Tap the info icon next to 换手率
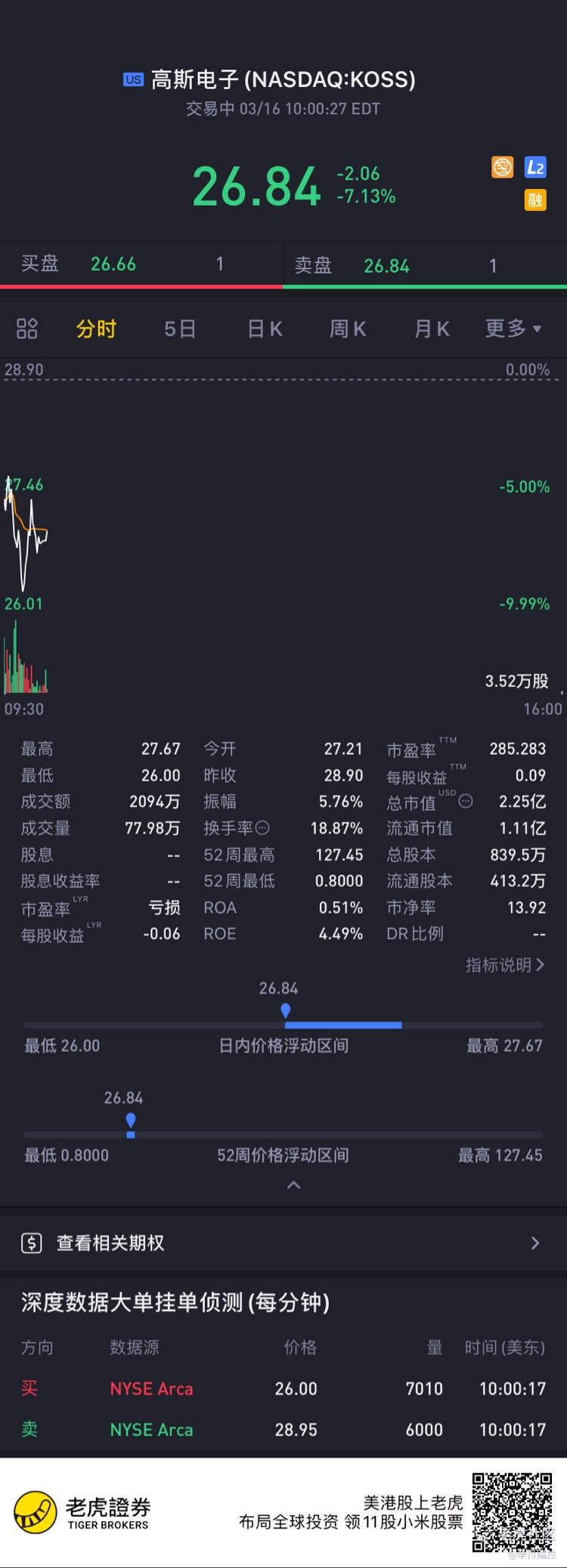Viewport: 567px width, 1568px height. coord(262,828)
